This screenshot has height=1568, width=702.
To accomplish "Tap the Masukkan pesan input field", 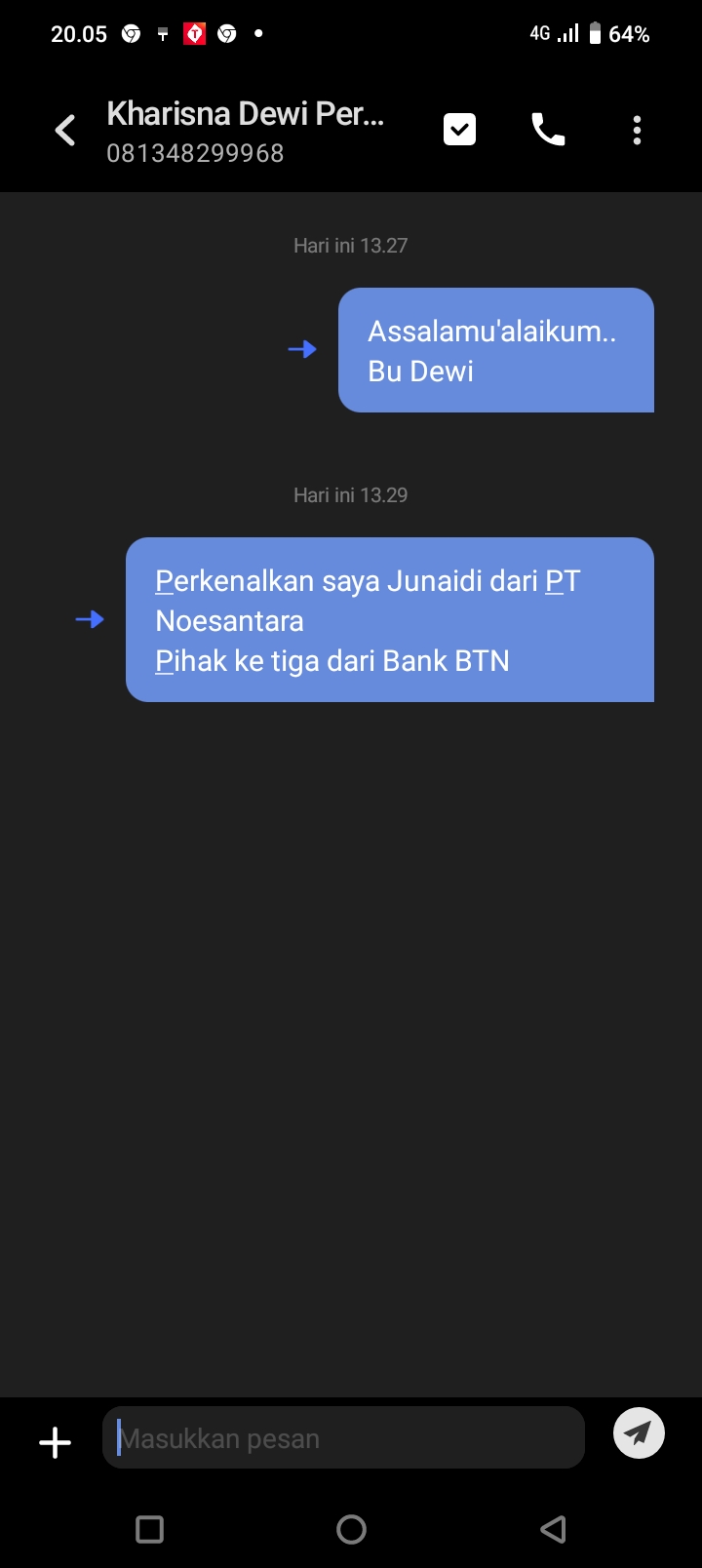I will 342,1436.
